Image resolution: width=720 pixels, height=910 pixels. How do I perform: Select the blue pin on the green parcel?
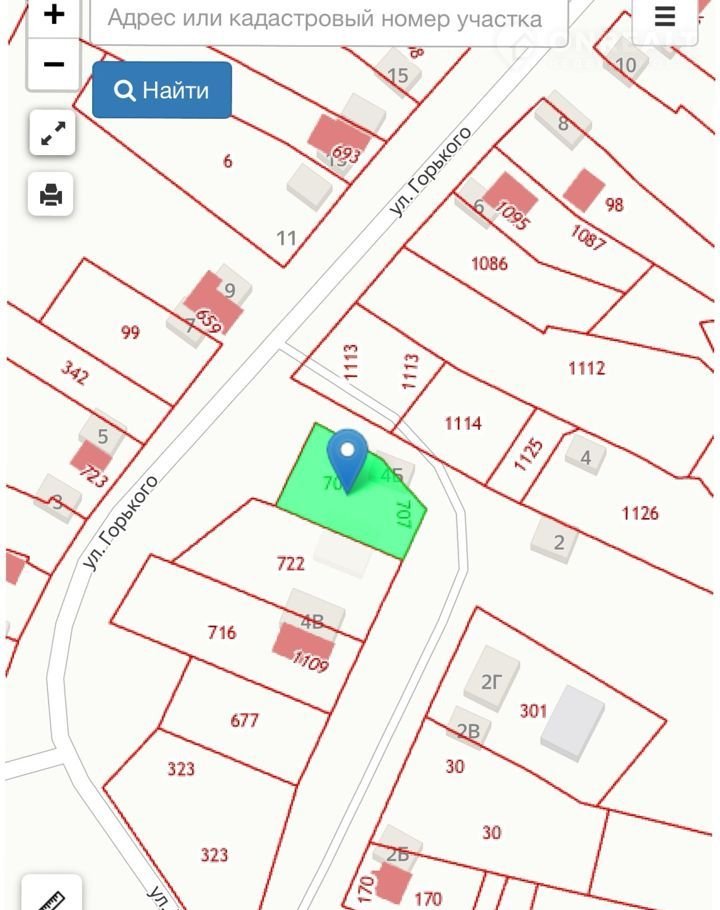348,456
